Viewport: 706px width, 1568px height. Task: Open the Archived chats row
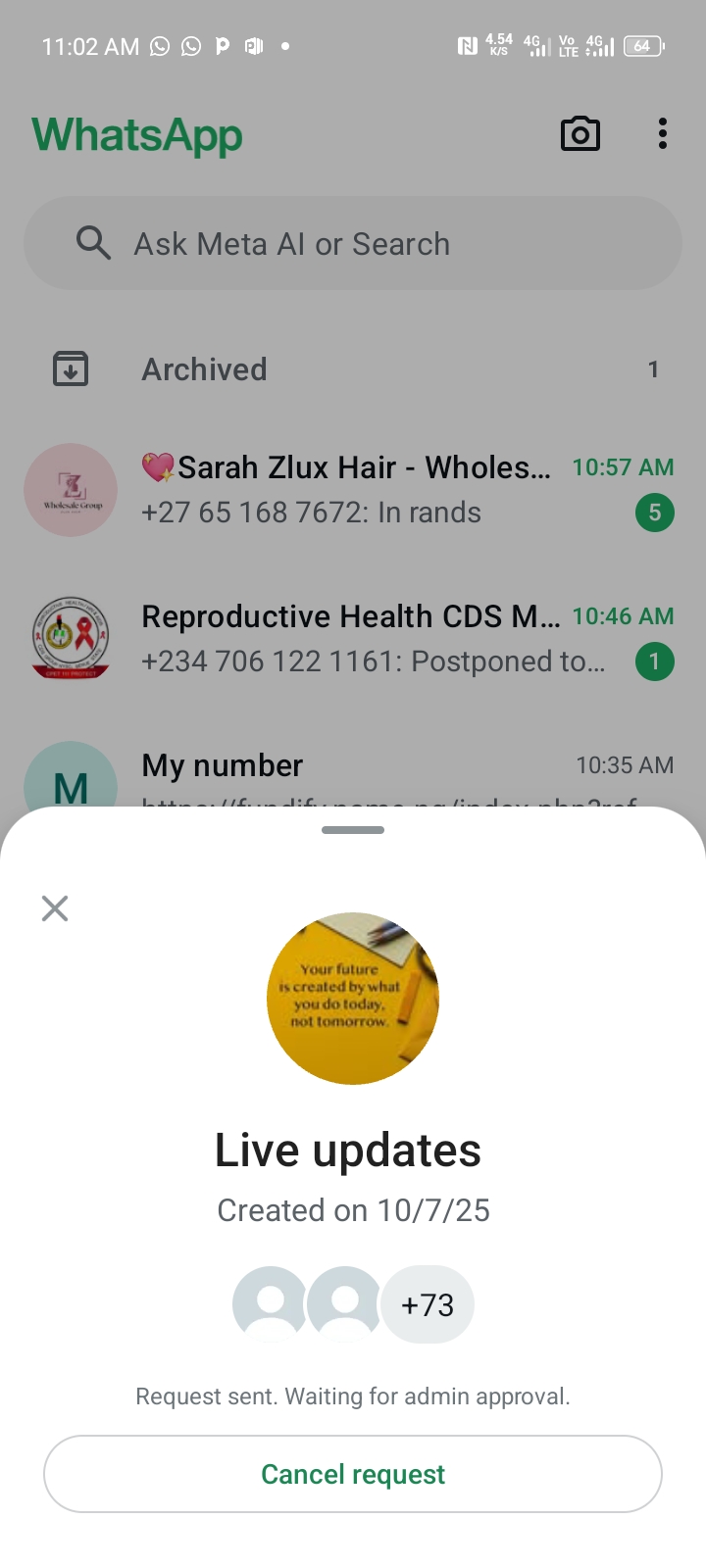[x=353, y=369]
